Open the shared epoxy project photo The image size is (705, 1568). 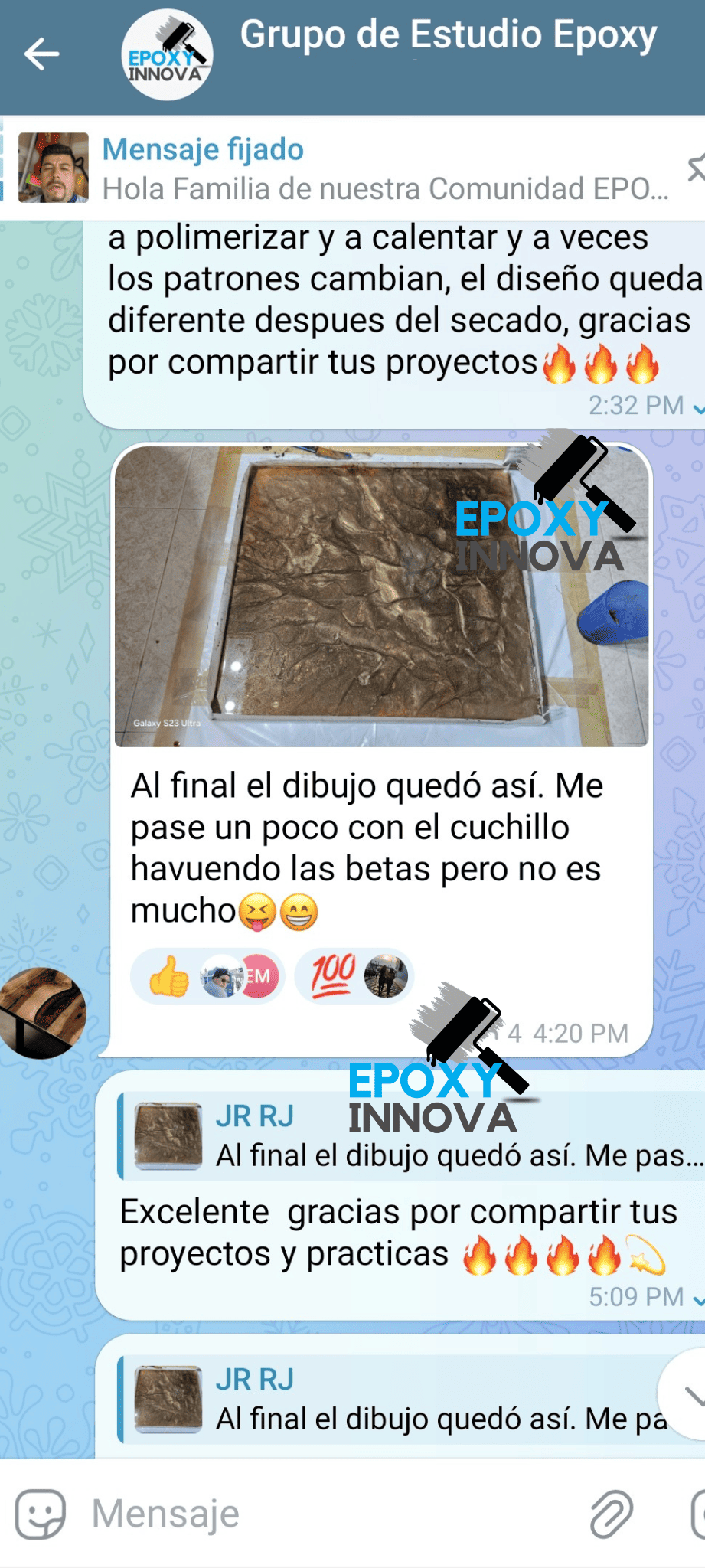click(x=381, y=596)
